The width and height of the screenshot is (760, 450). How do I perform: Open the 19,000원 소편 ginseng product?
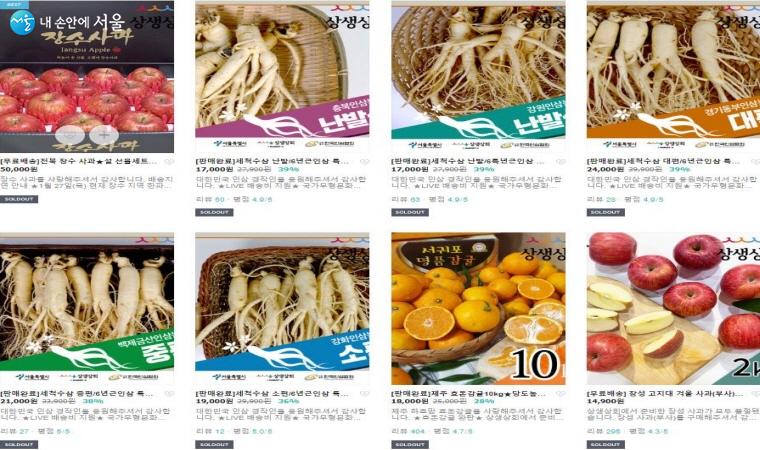tap(282, 308)
